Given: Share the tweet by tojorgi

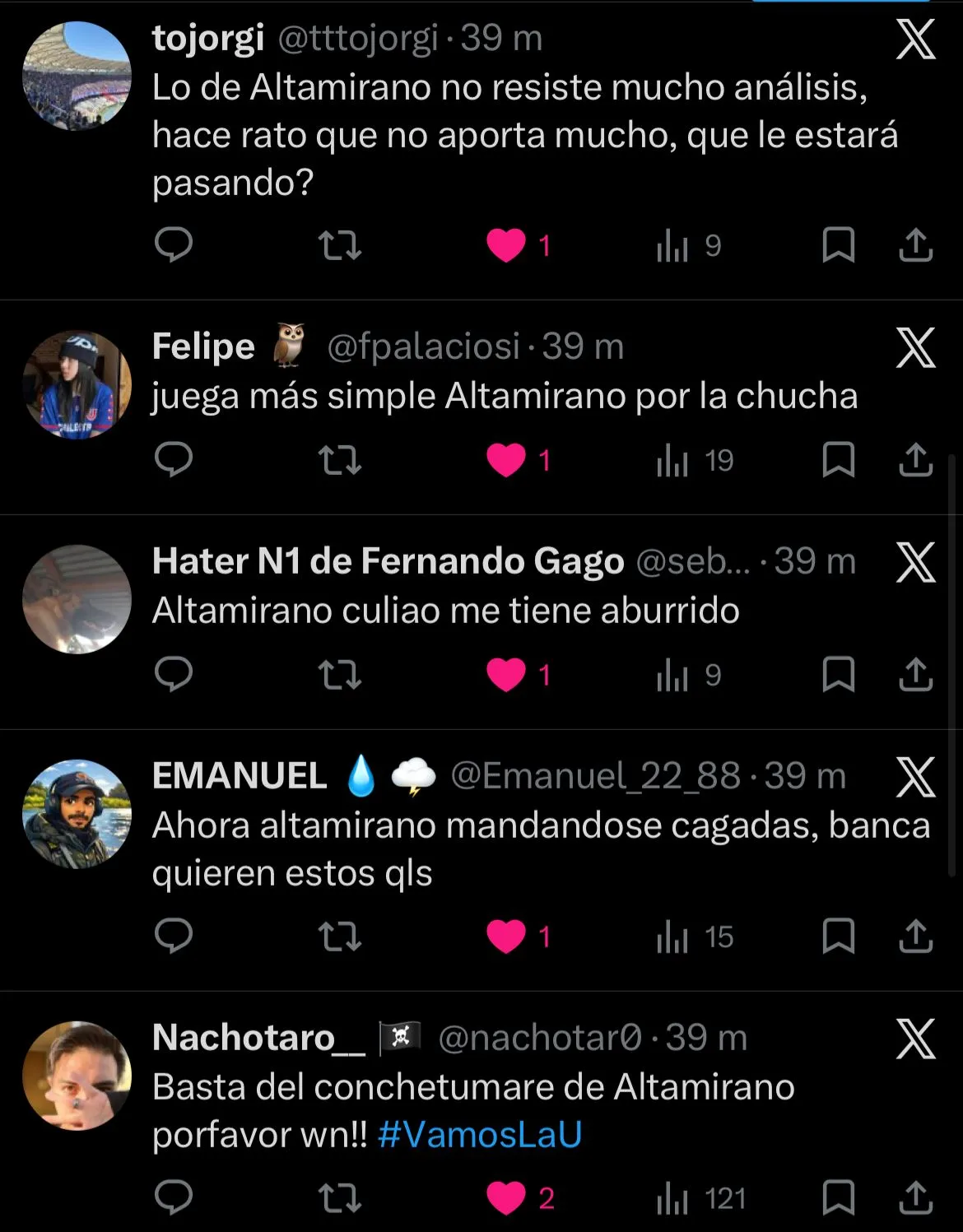Looking at the screenshot, I should tap(915, 245).
